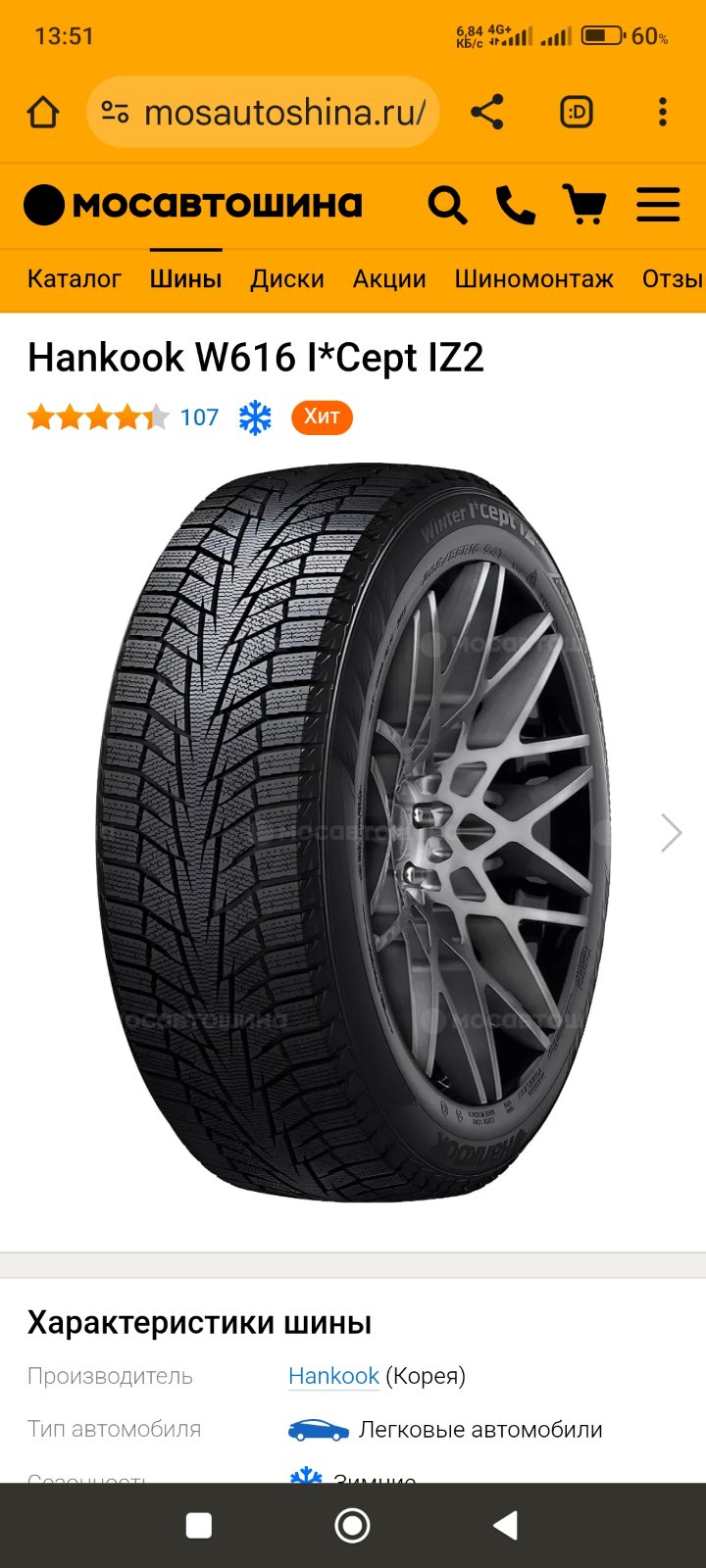Switch to the Каталог section

pyautogui.click(x=75, y=279)
